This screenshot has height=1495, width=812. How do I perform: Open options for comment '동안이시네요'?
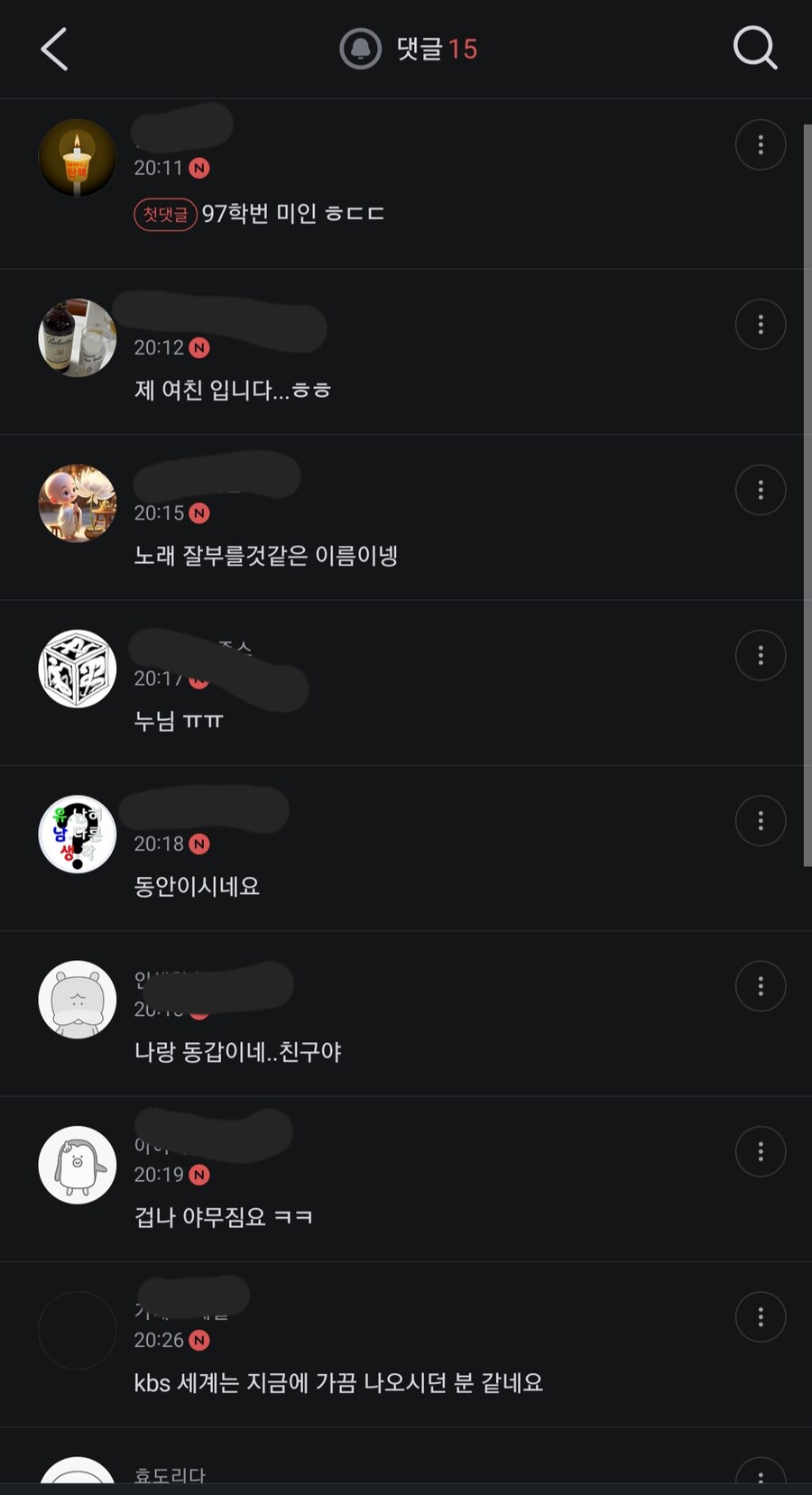760,820
